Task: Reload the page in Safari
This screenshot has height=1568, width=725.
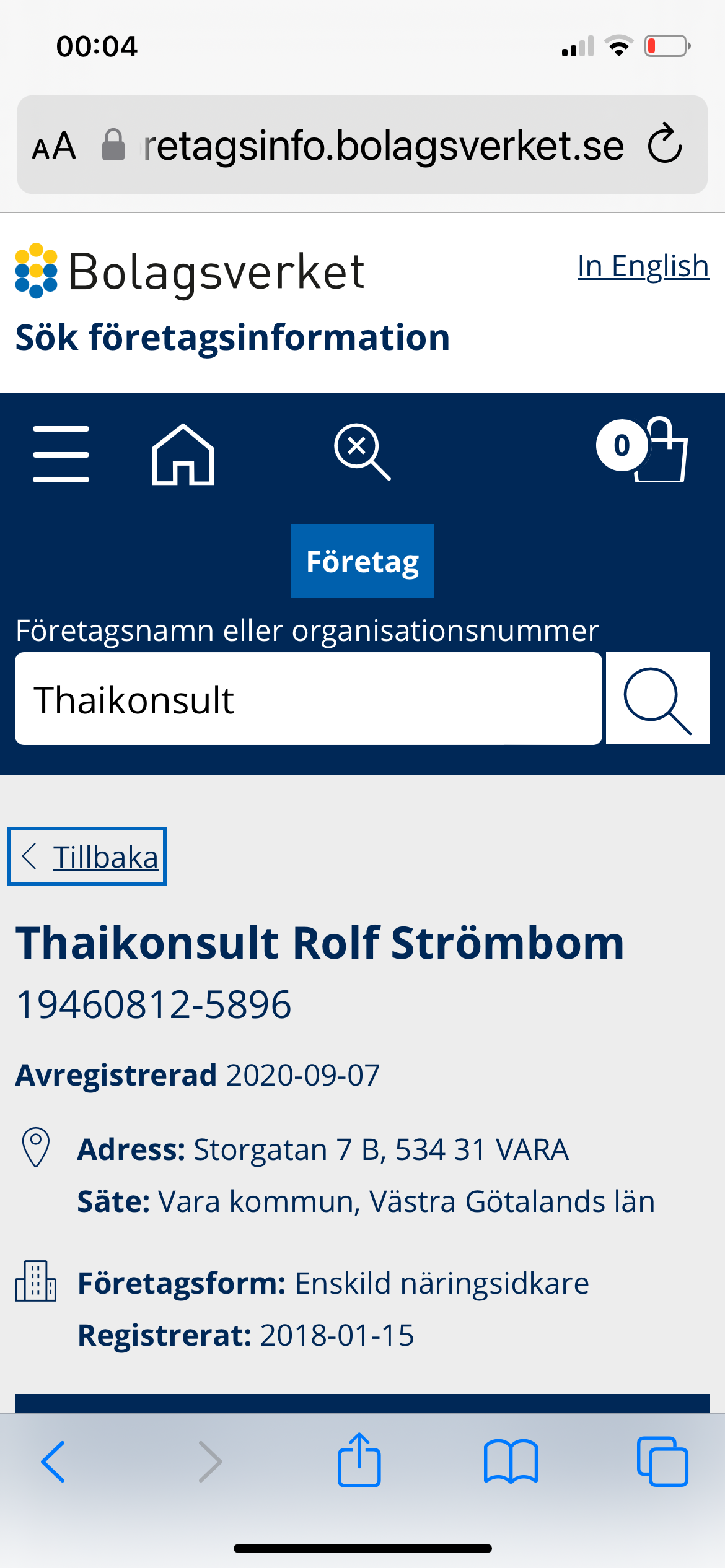Action: coord(665,144)
